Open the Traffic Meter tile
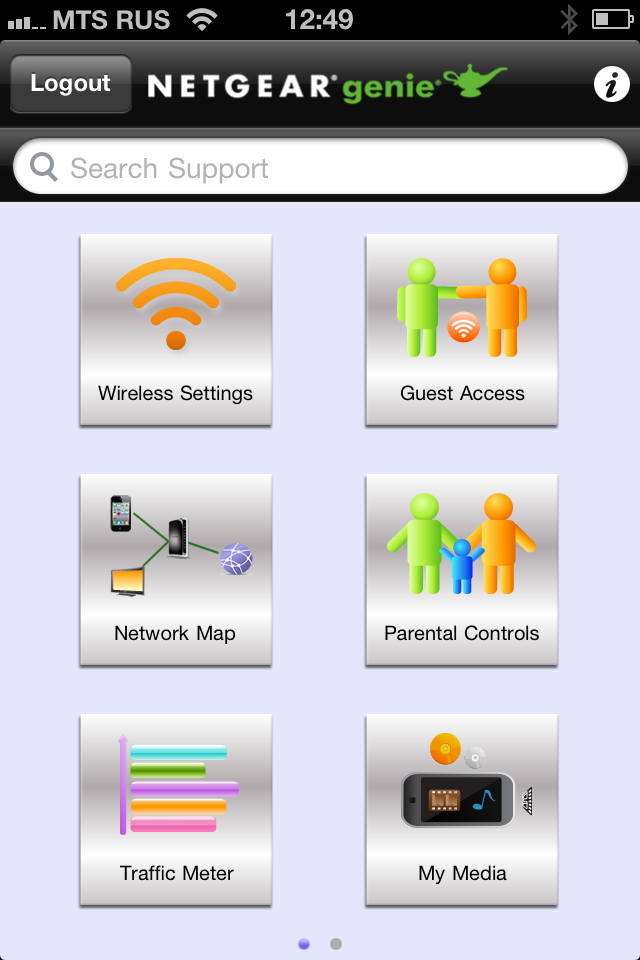 [x=176, y=810]
